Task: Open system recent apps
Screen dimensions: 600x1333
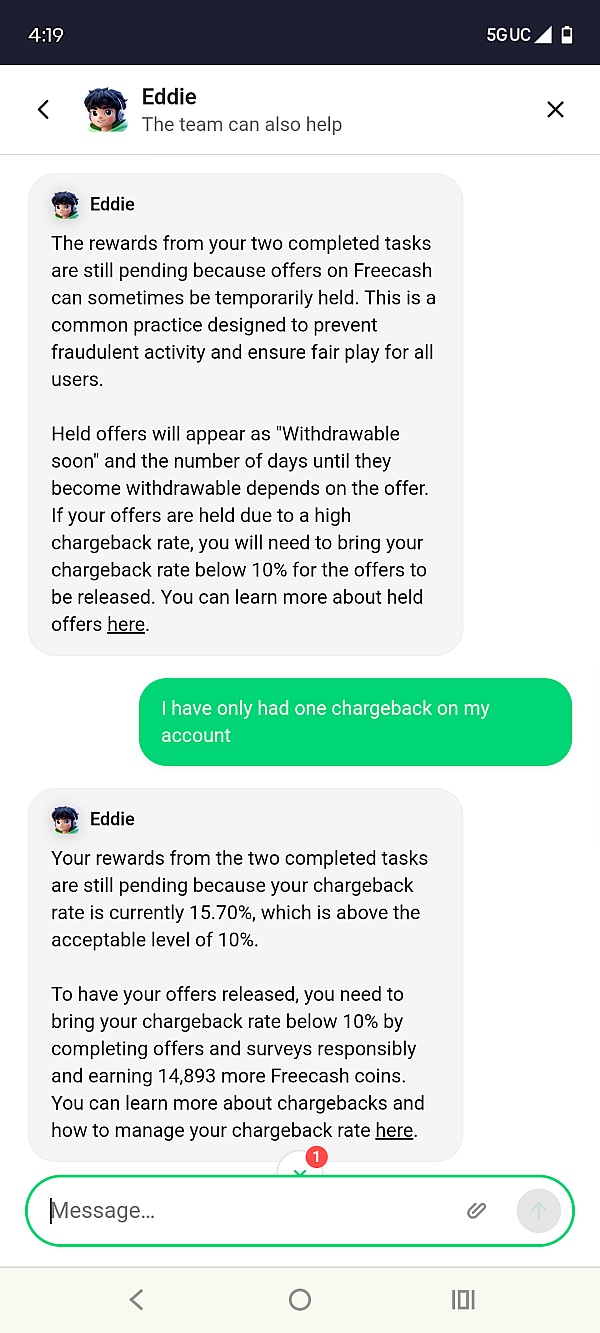Action: [463, 1299]
